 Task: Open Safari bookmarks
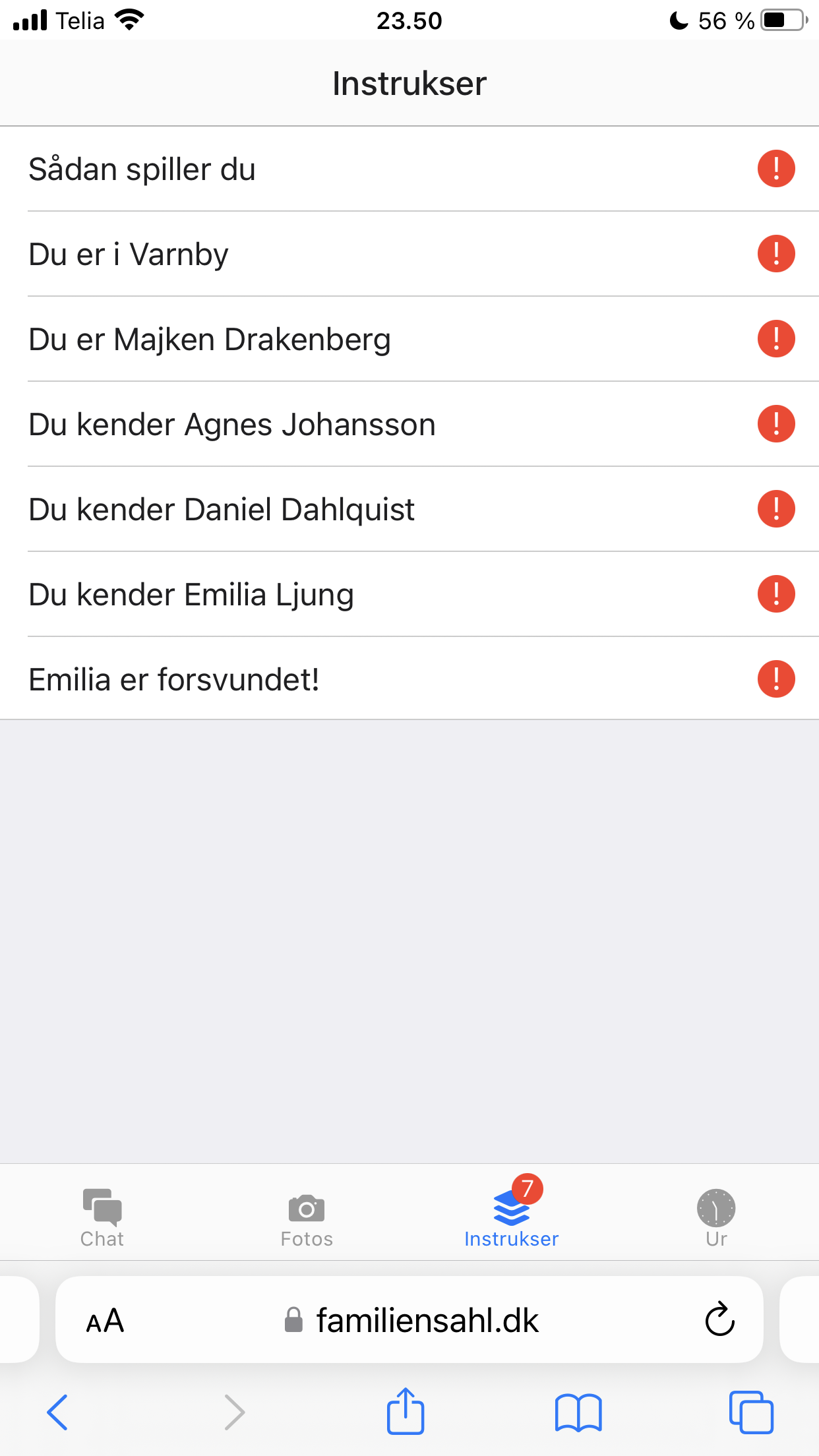[578, 1412]
